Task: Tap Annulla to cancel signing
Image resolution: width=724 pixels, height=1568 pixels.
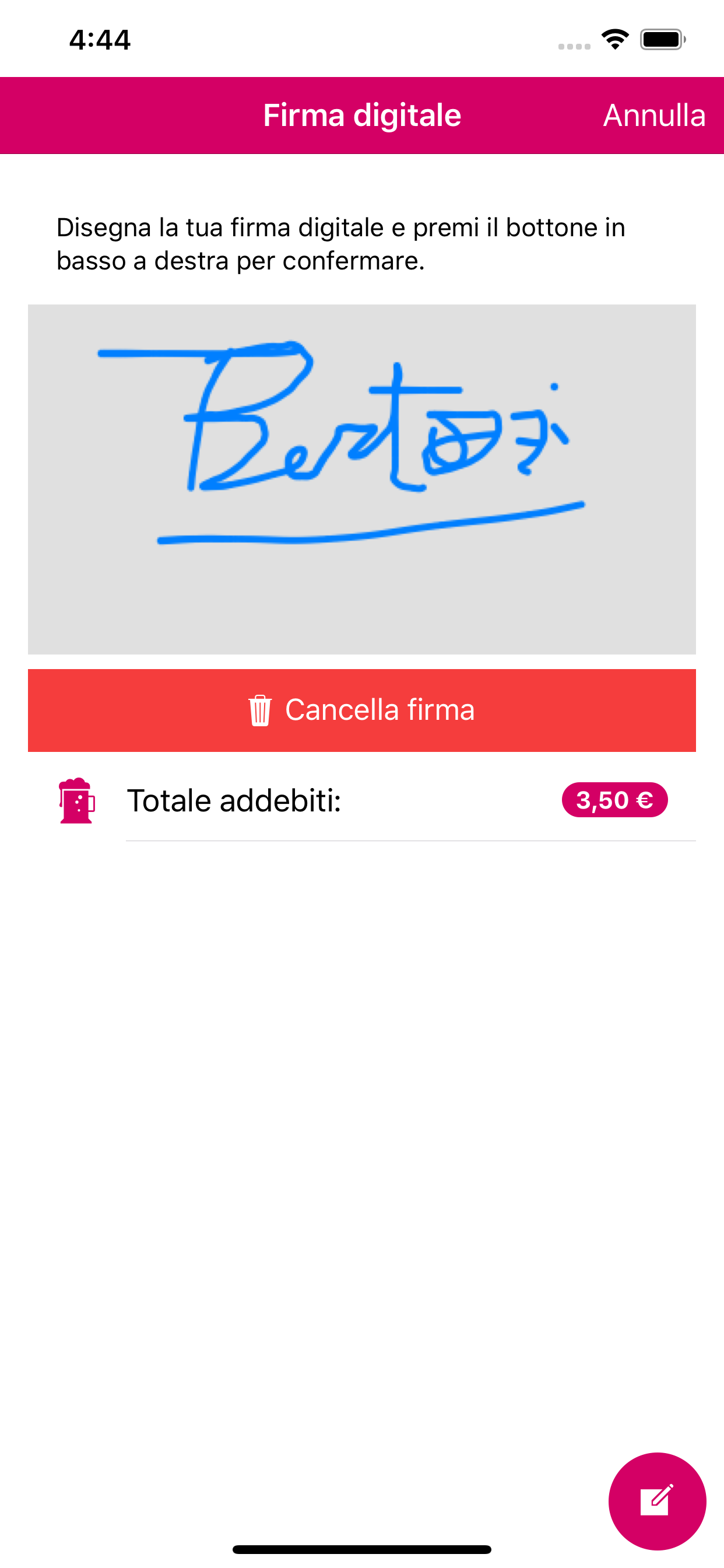Action: point(653,115)
